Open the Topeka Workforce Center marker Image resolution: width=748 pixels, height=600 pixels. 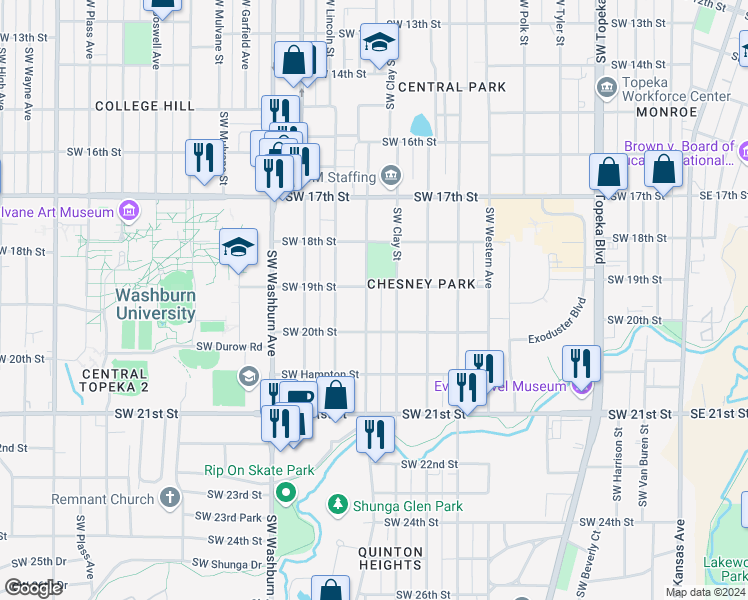coord(608,89)
